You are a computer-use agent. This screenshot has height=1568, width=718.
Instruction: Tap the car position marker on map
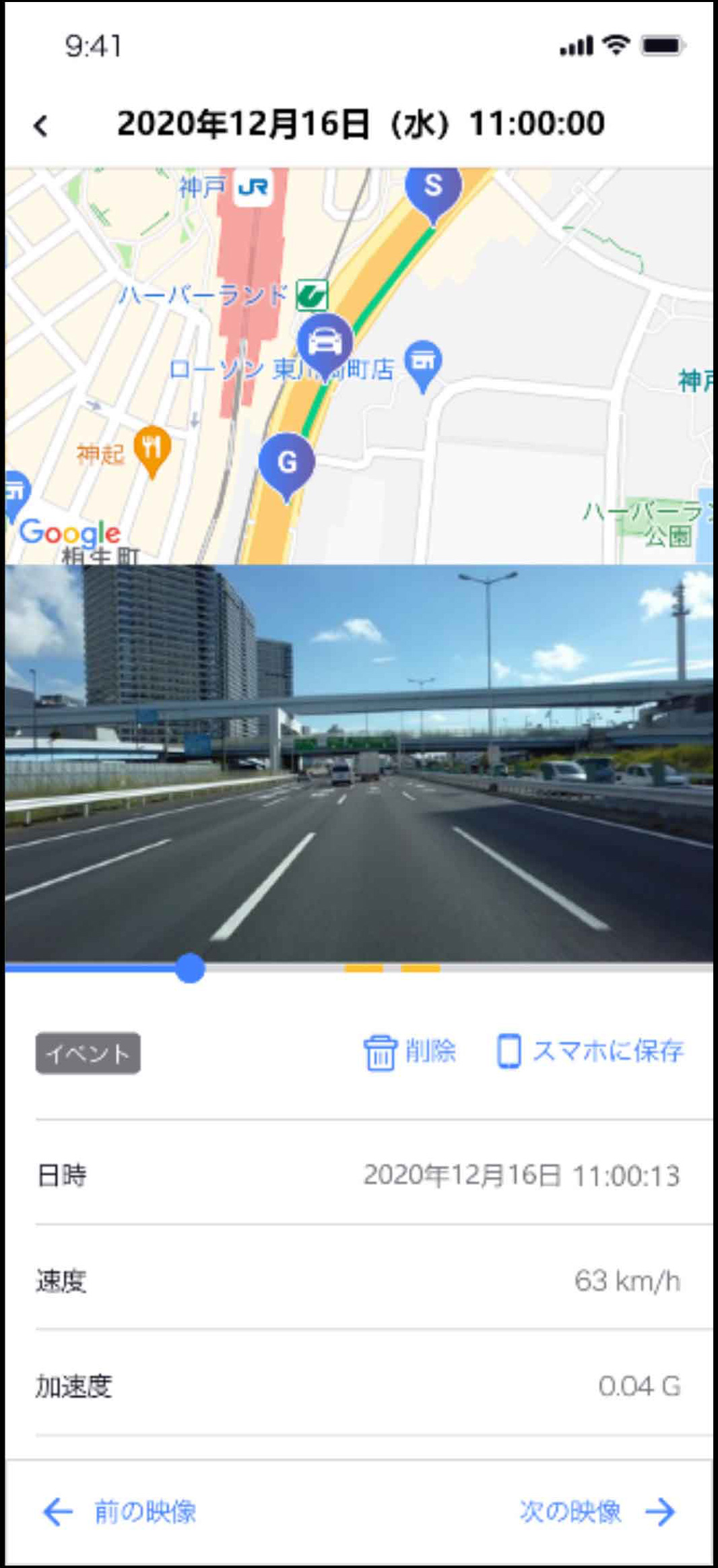325,344
